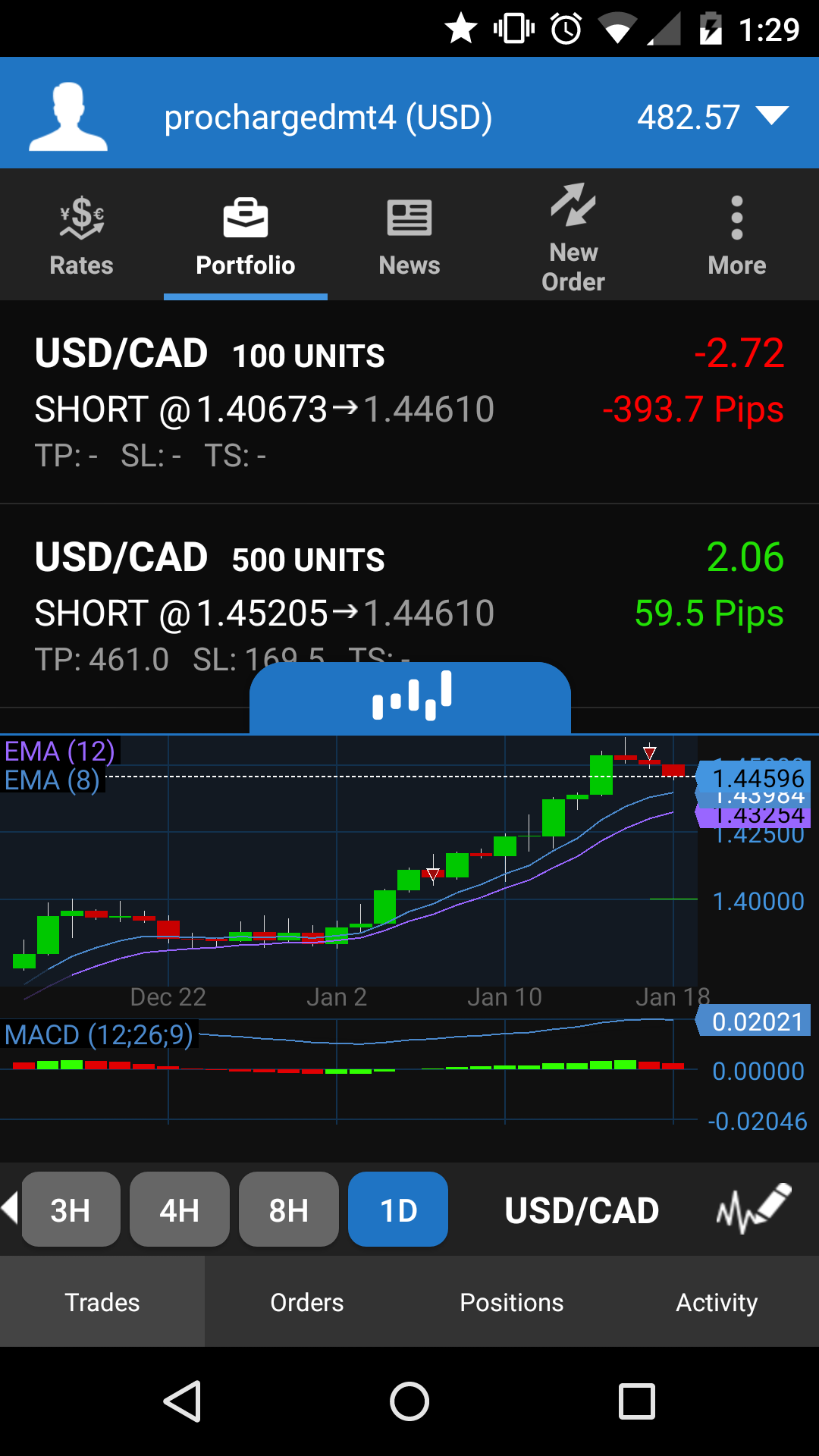Image resolution: width=819 pixels, height=1456 pixels.
Task: Create a New Order
Action: tap(573, 237)
